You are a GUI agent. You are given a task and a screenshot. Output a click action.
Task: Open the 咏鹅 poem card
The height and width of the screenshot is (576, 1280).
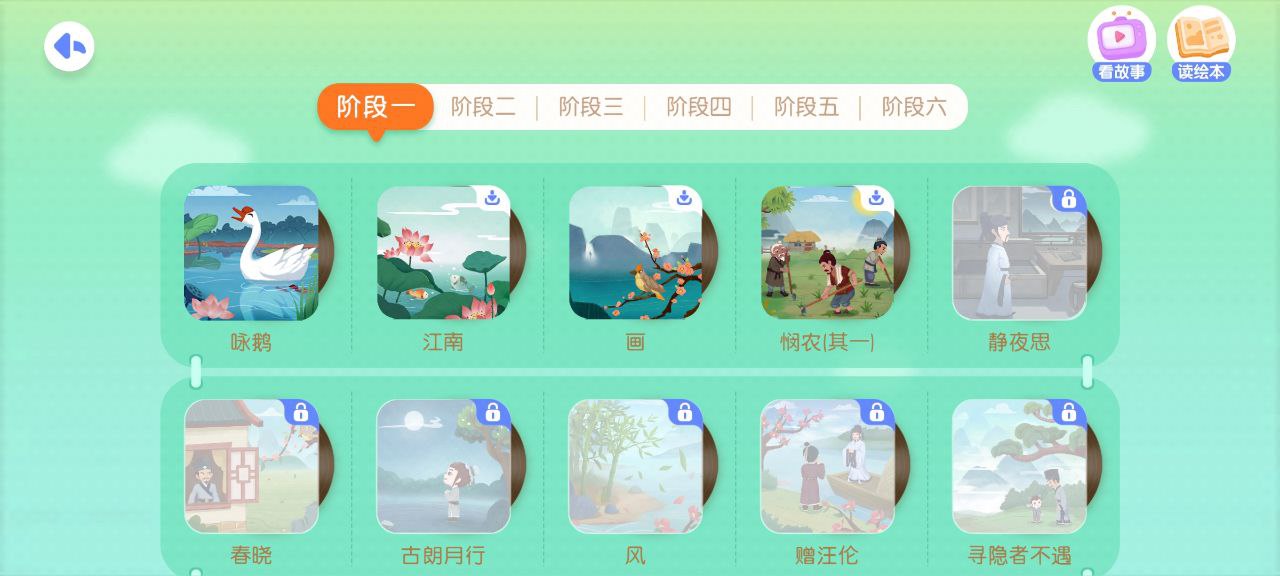pyautogui.click(x=251, y=253)
